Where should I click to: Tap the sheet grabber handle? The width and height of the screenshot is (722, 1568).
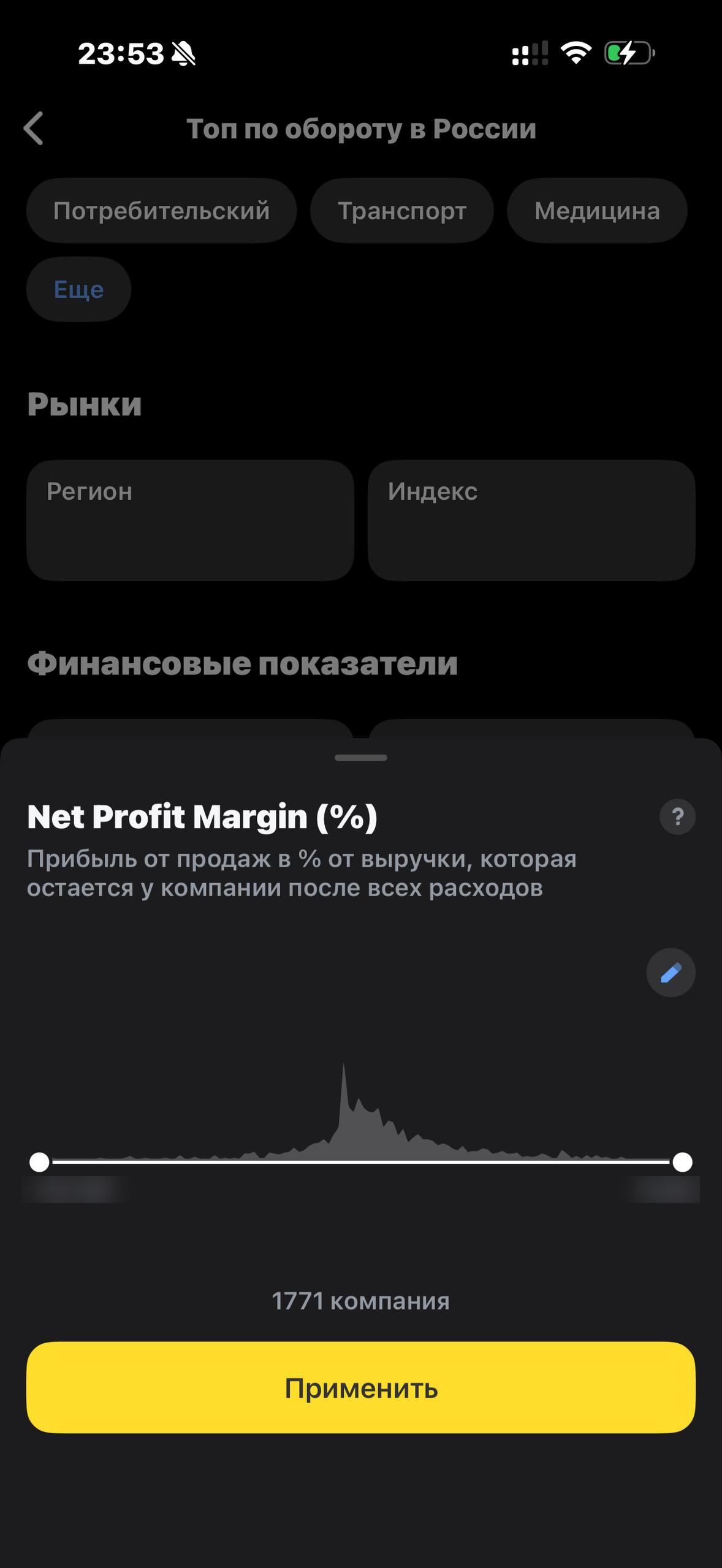(x=361, y=758)
